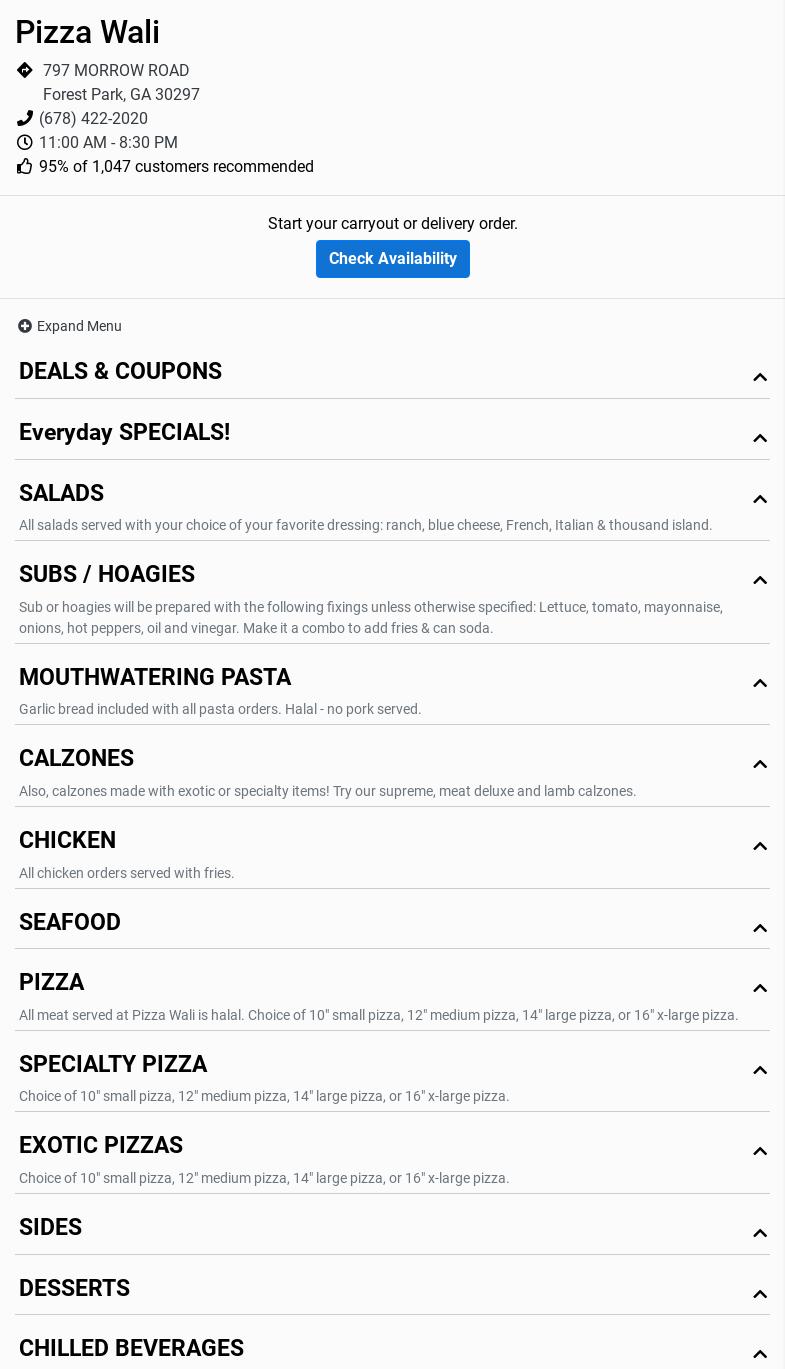Expand the Seafood section
The width and height of the screenshot is (785, 1369).
pyautogui.click(x=392, y=923)
